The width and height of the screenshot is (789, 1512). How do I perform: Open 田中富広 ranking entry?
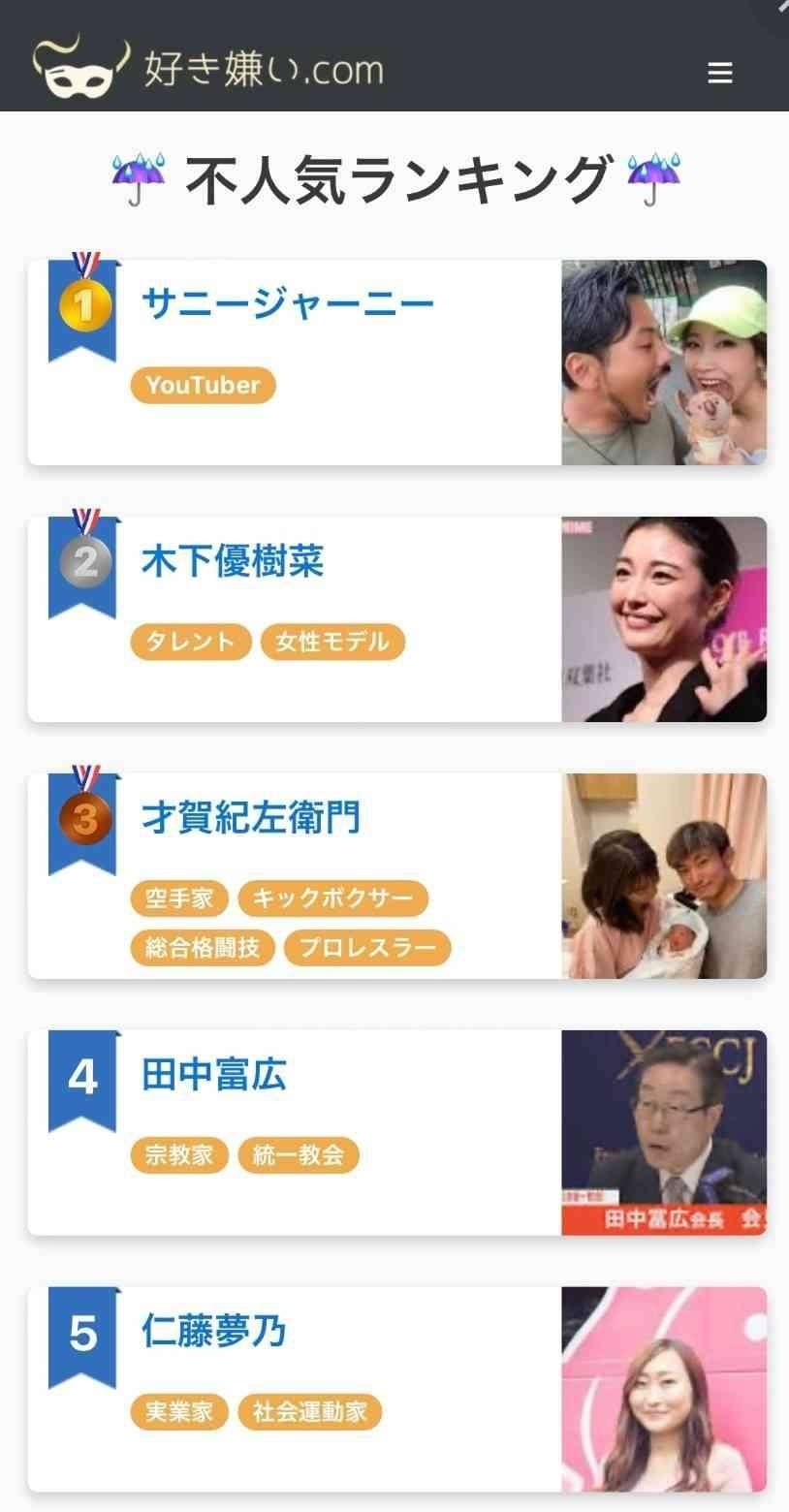214,1075
